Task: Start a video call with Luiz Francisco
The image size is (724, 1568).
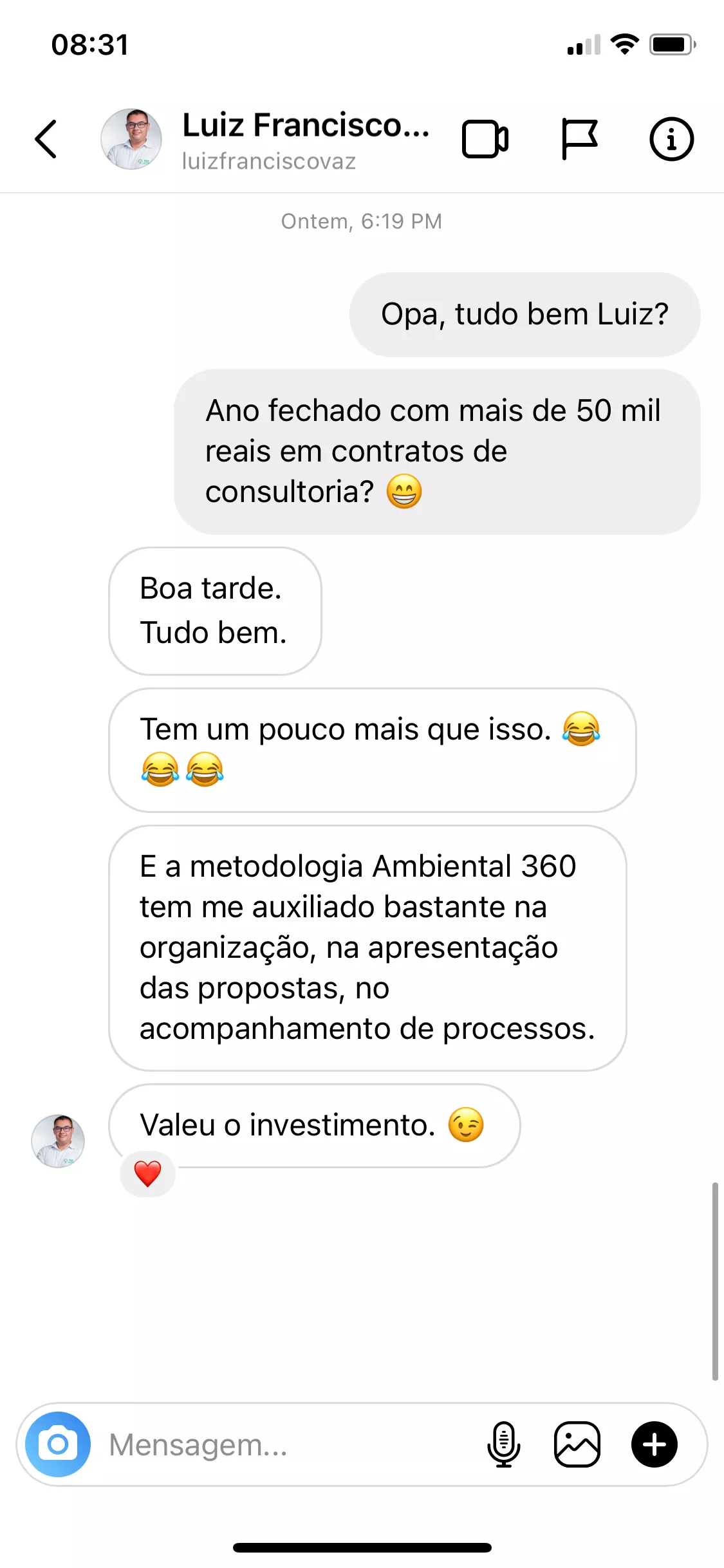Action: click(x=485, y=139)
